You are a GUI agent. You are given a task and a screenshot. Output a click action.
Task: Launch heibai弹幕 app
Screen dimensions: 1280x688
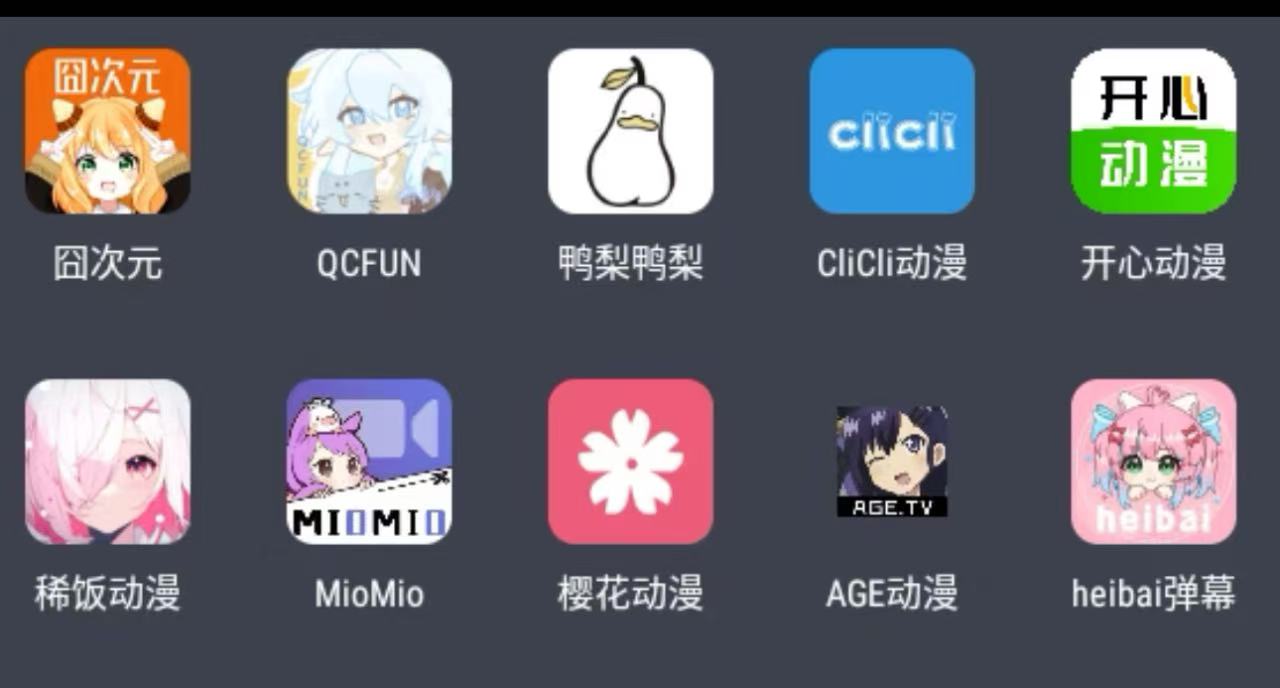(1153, 461)
